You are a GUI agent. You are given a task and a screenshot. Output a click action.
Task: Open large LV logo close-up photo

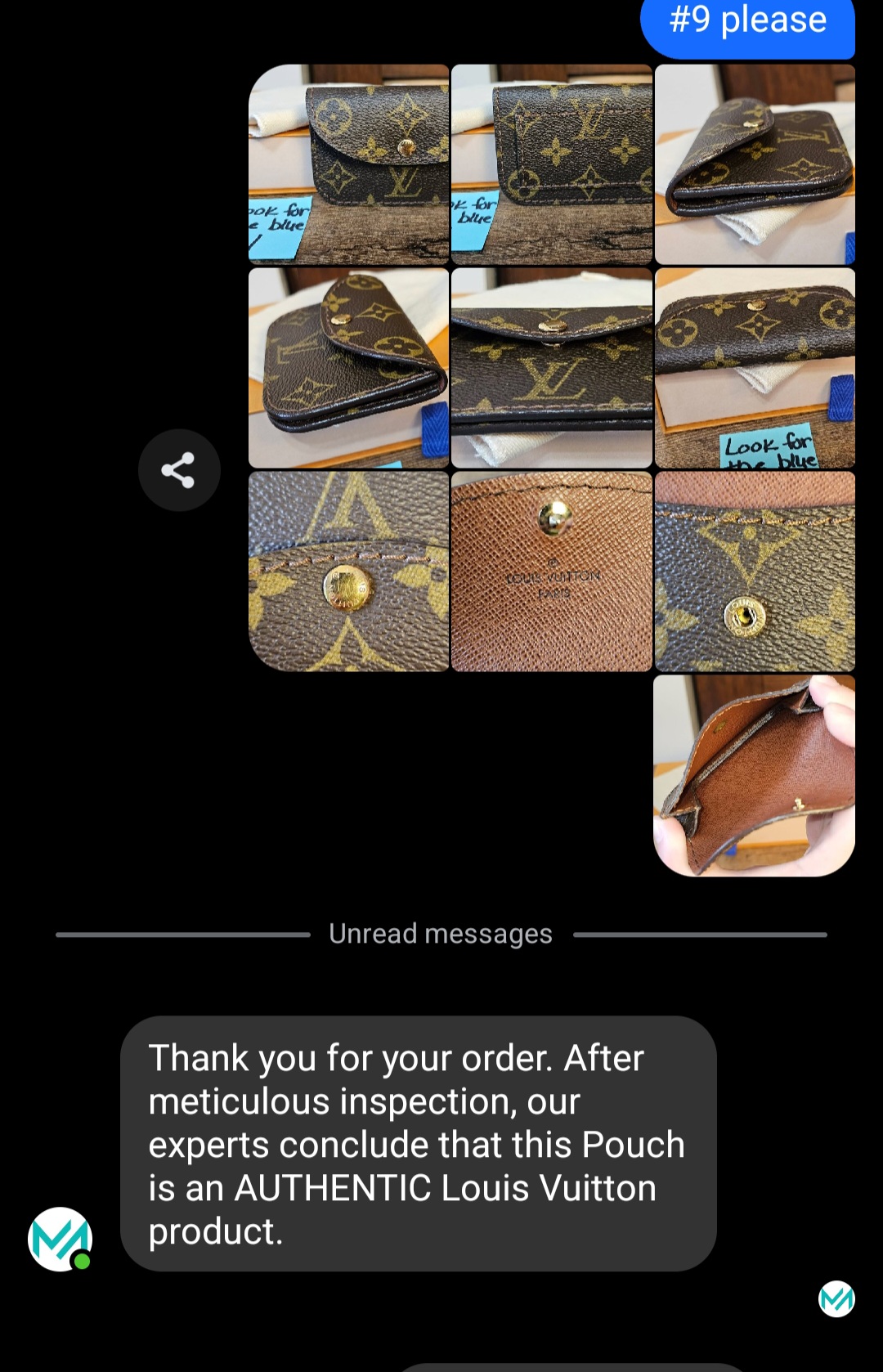point(552,368)
